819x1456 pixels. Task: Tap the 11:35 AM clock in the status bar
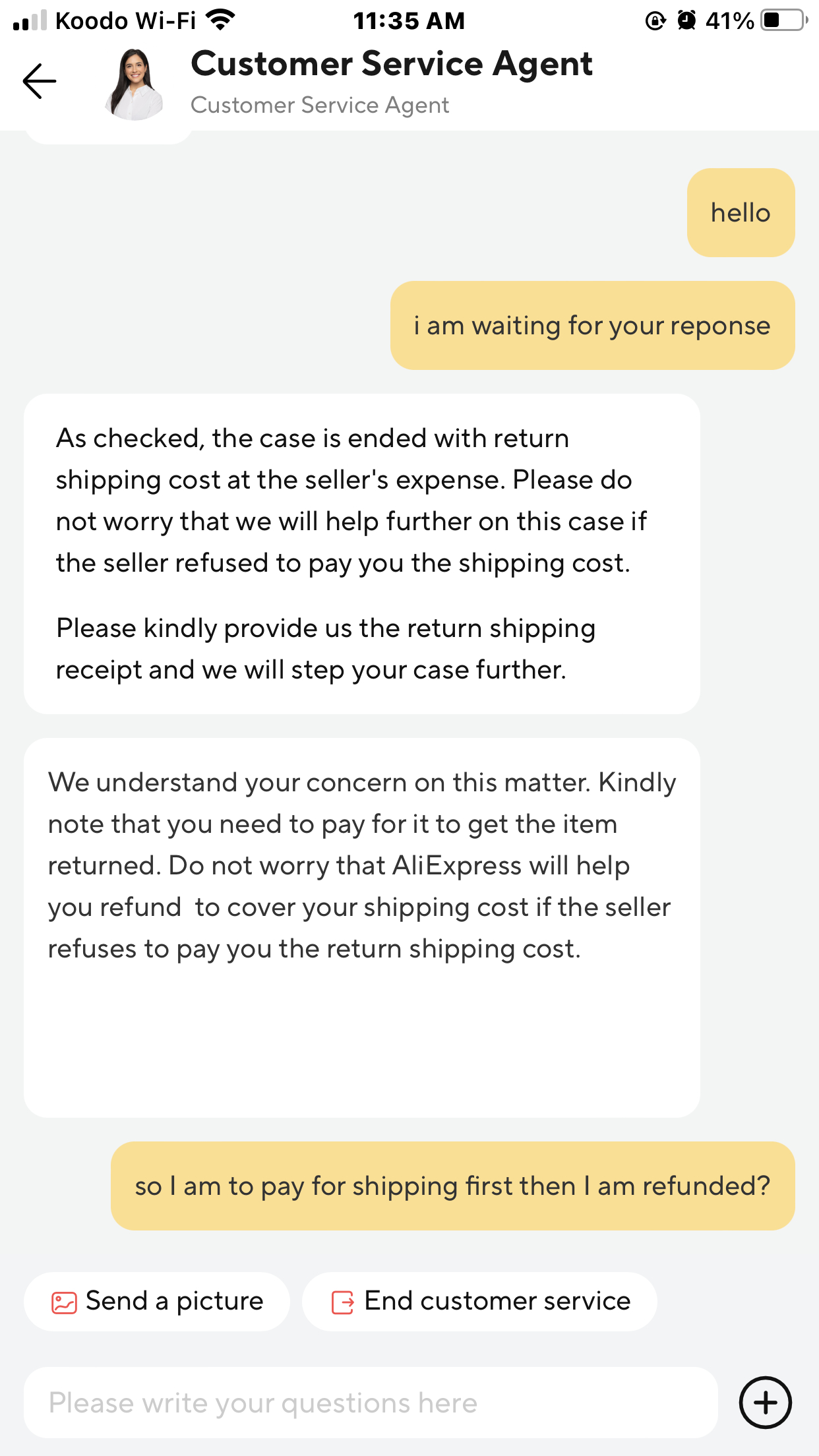pos(409,20)
